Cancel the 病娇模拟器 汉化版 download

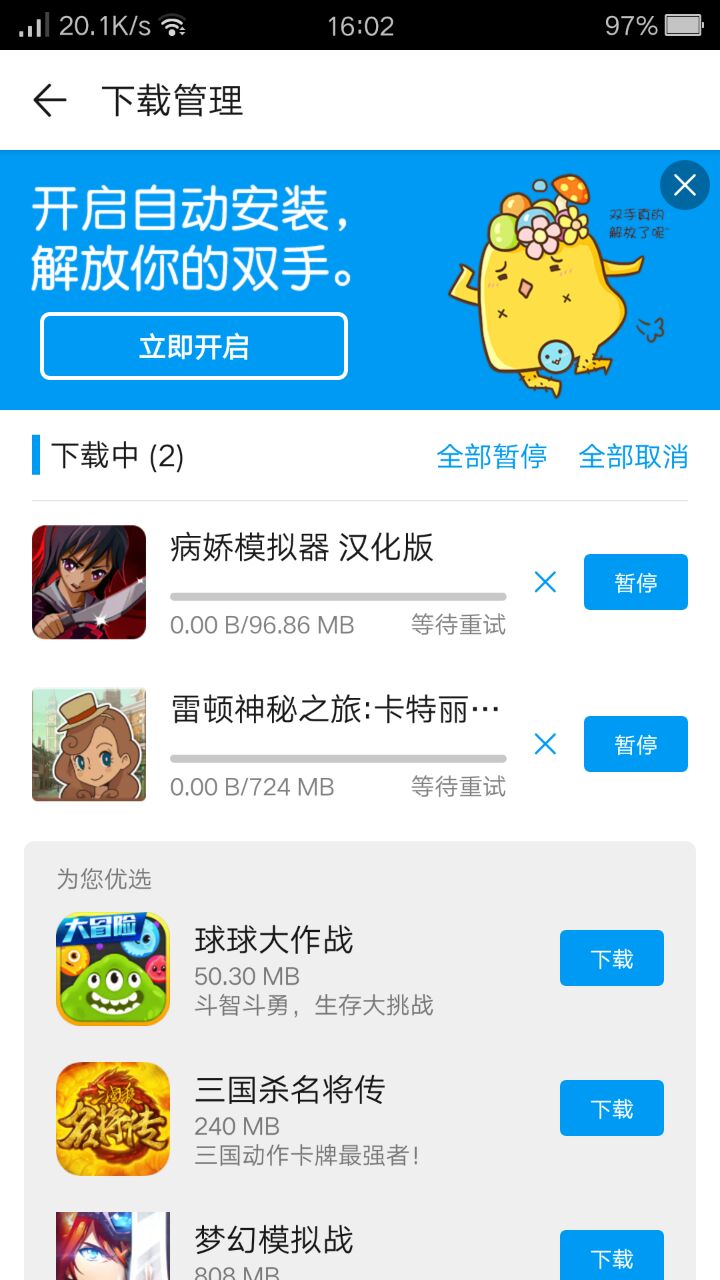tap(545, 582)
